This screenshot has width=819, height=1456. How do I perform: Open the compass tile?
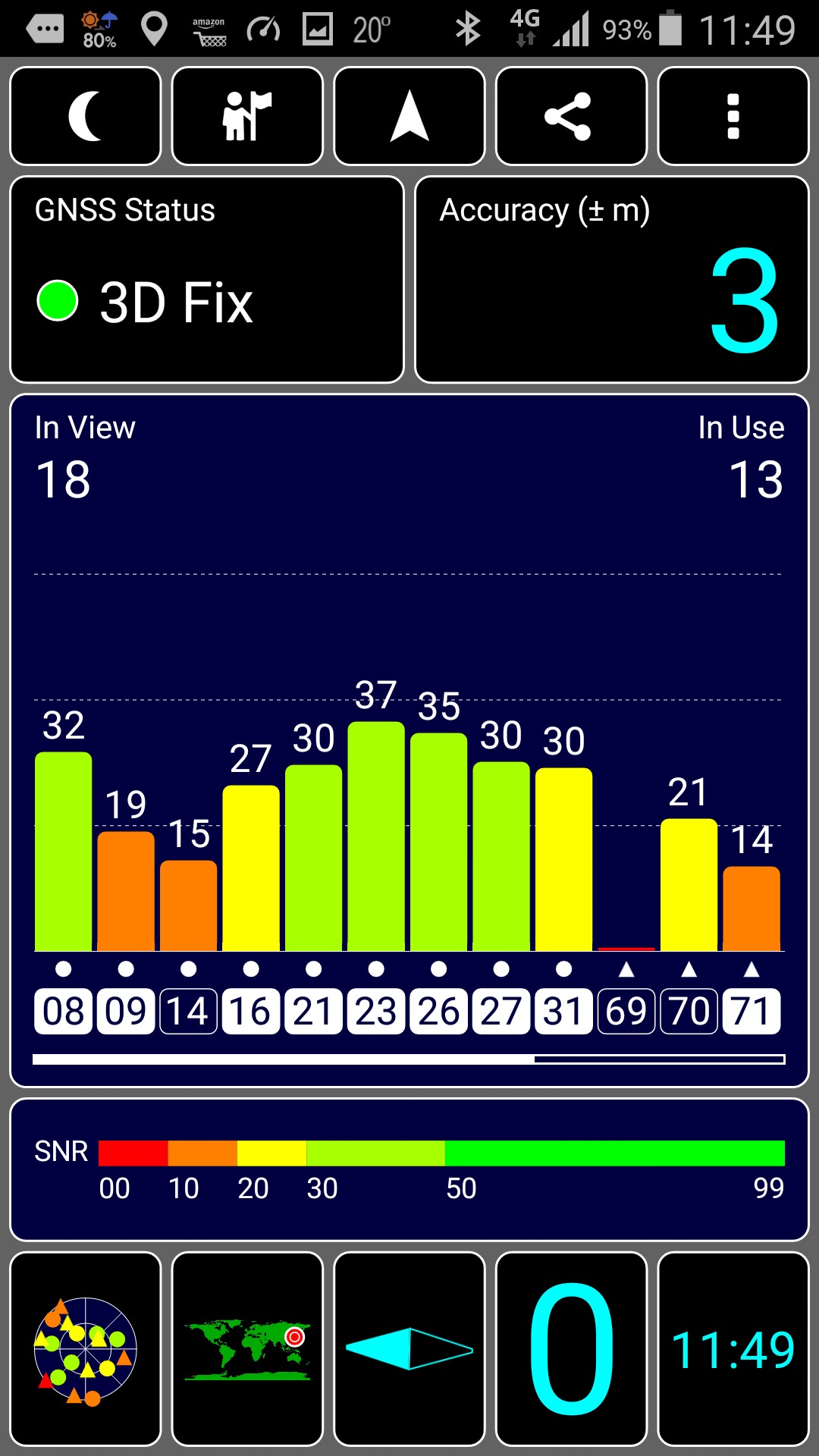pos(409,1349)
